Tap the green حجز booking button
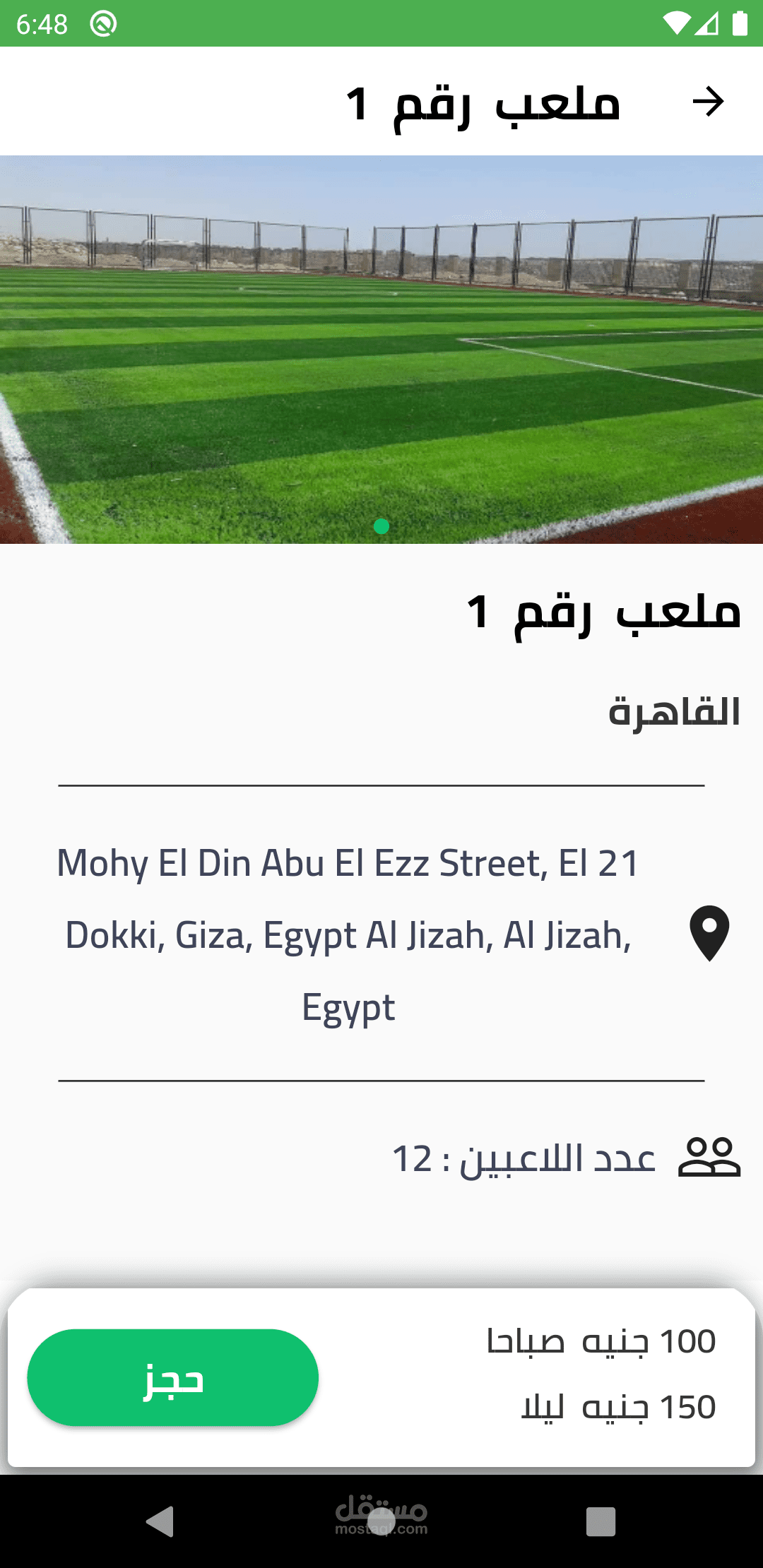763x1568 pixels. (x=173, y=1377)
